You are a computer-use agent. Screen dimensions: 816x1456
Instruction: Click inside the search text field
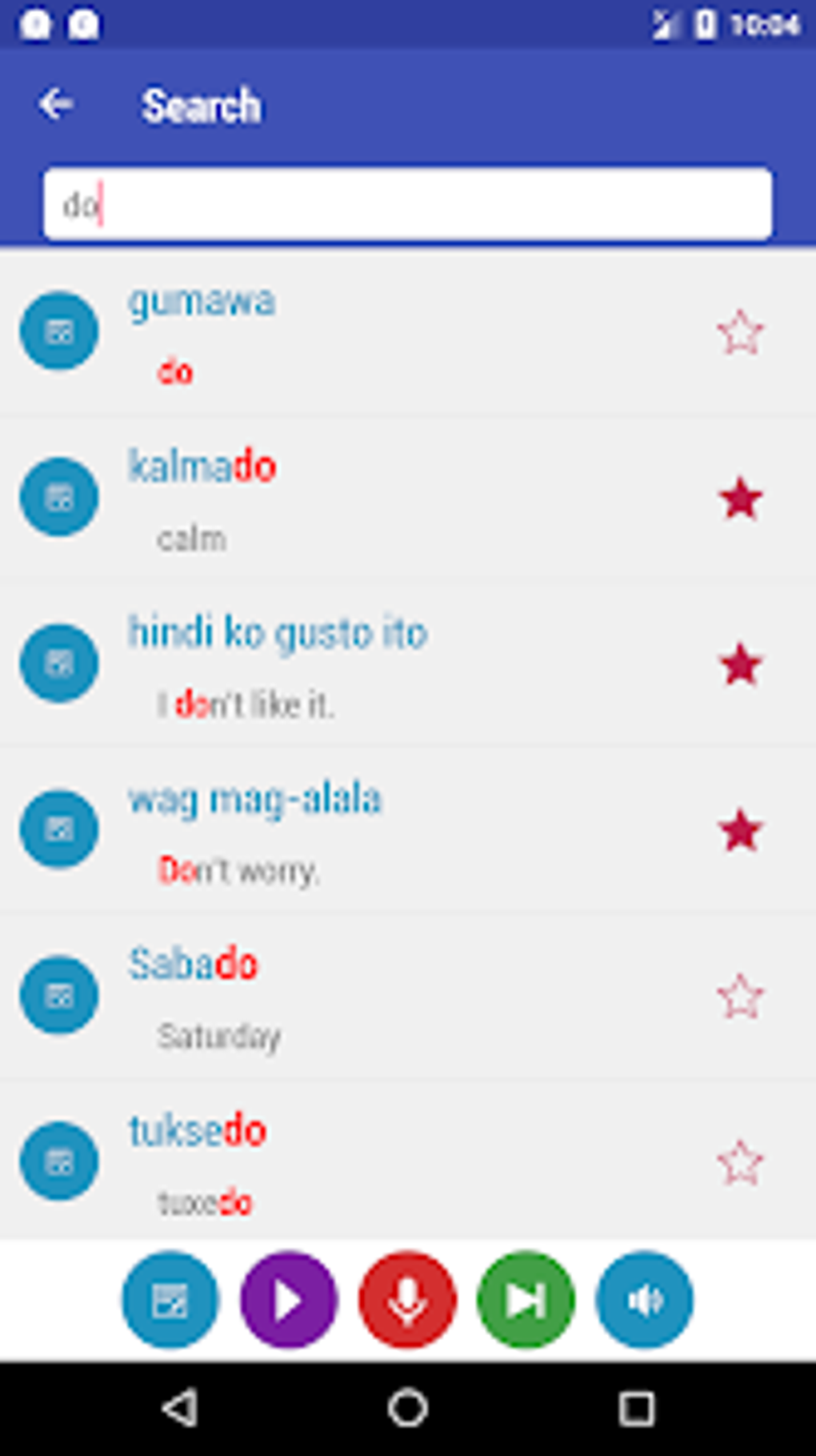407,202
